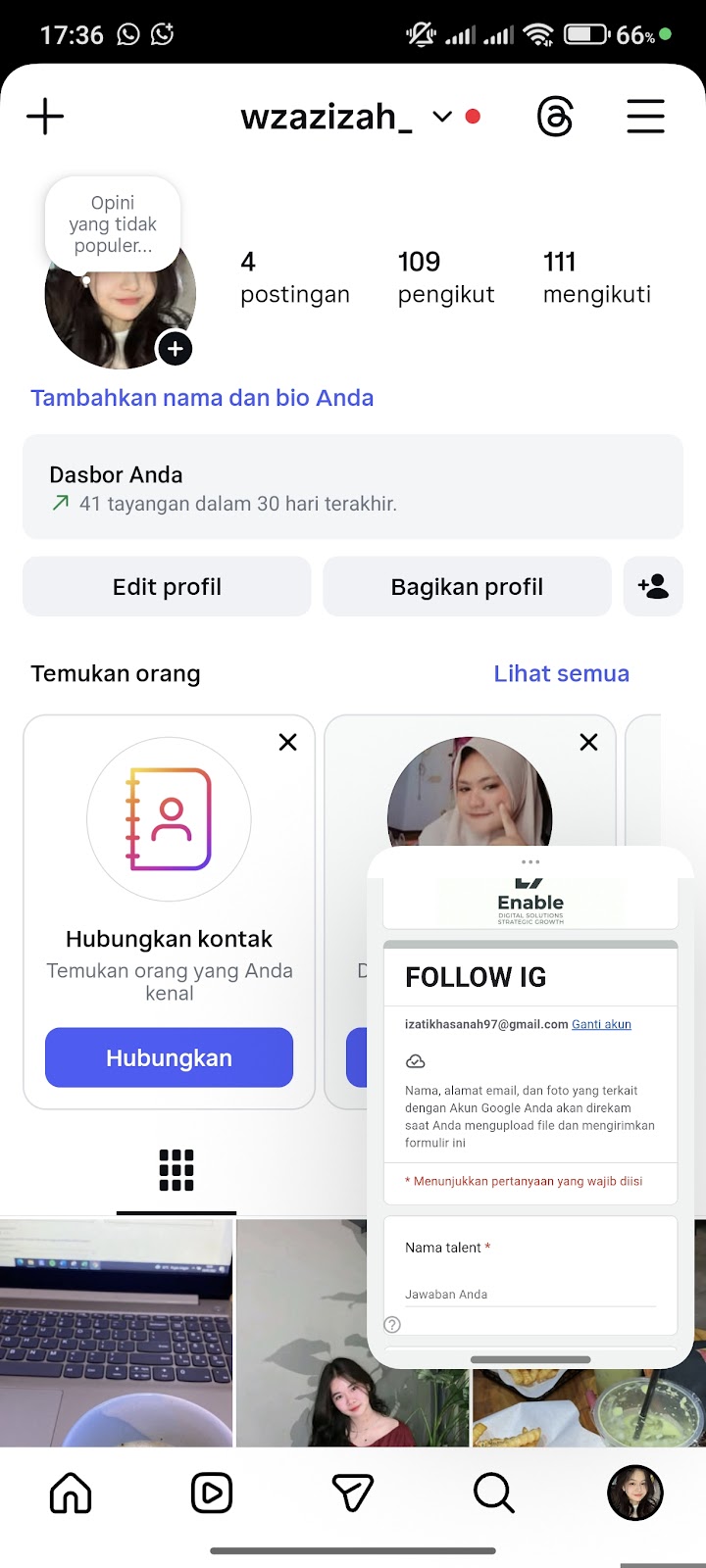Tap the plus icon to create content

(x=45, y=117)
